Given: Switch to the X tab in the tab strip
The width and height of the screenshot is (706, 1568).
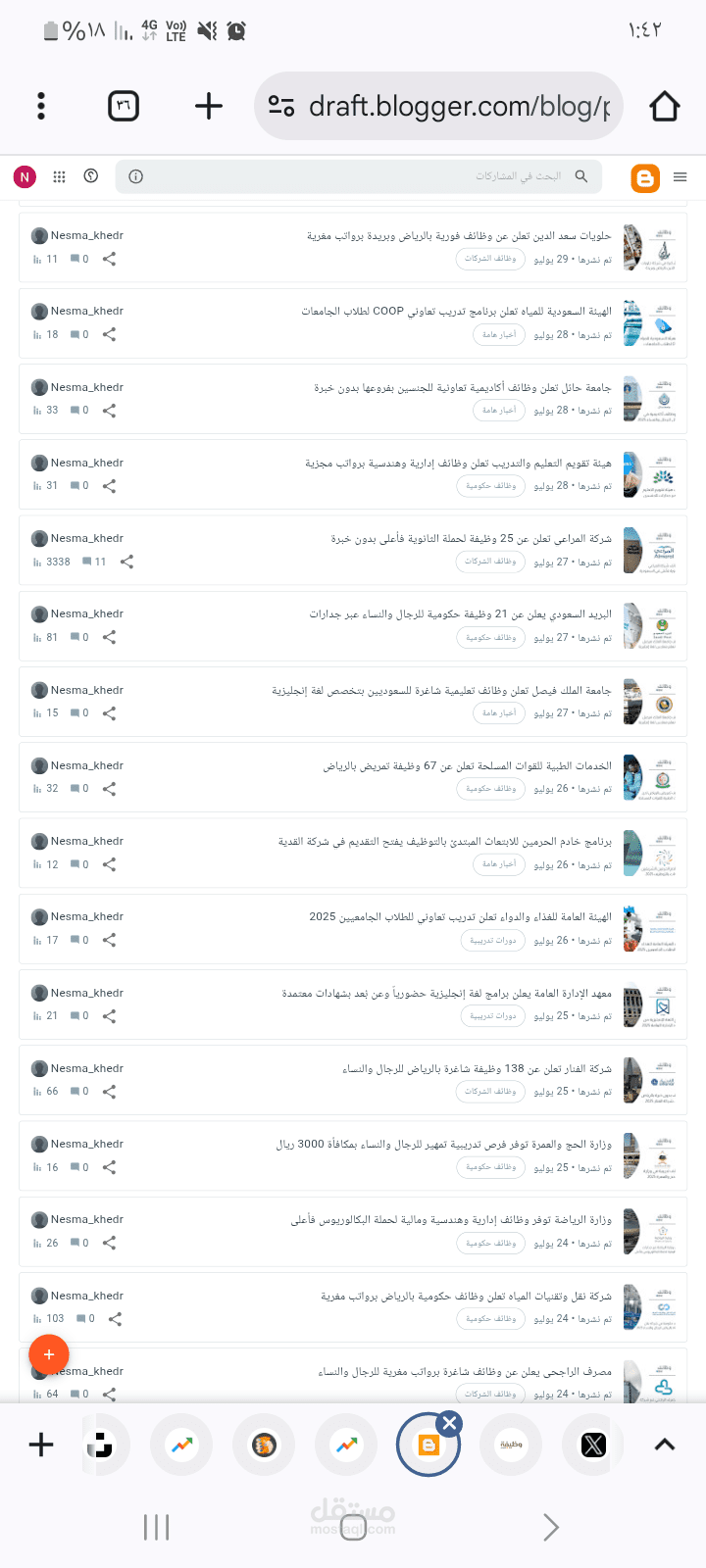Looking at the screenshot, I should (x=593, y=1445).
